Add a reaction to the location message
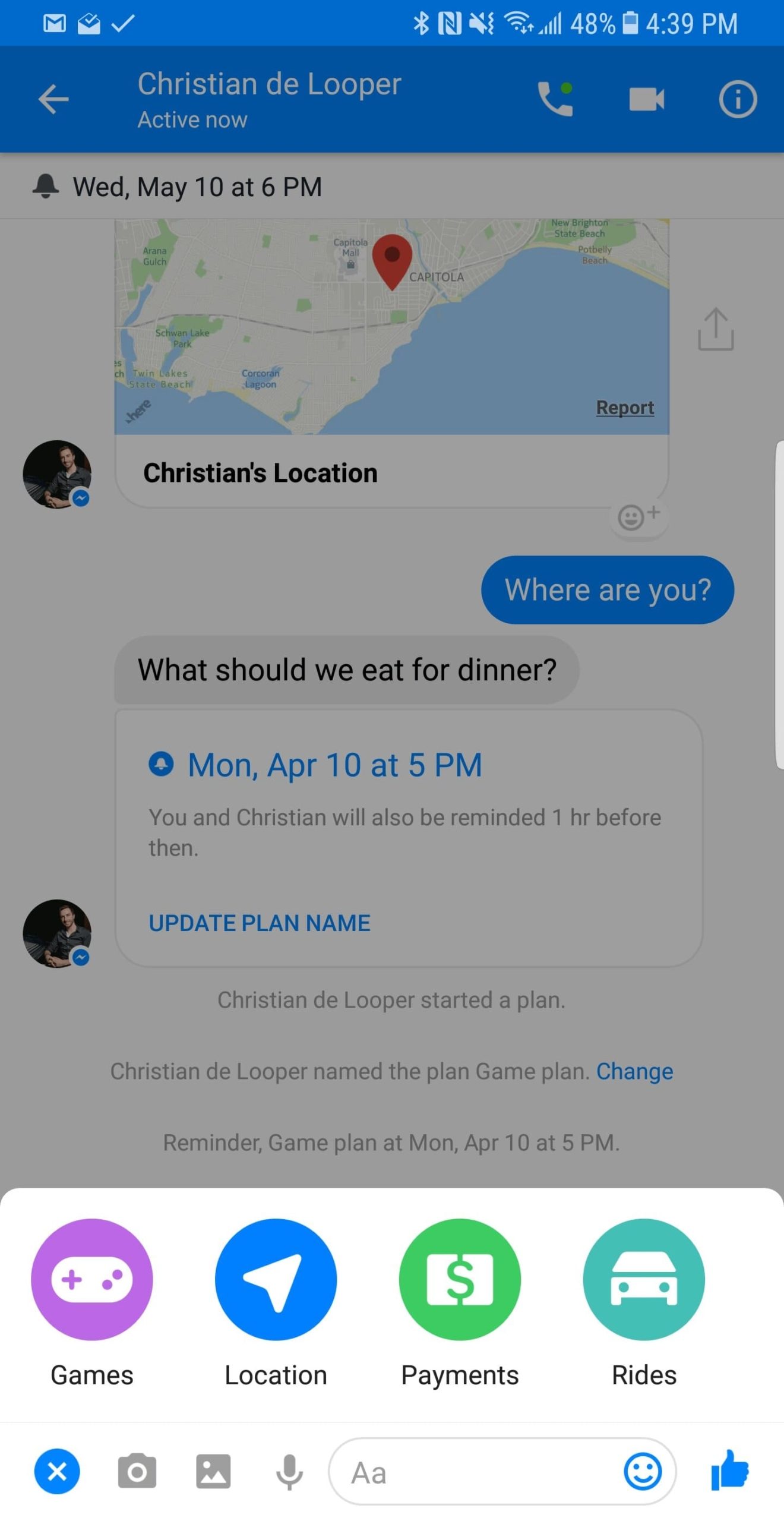784x1521 pixels. (638, 517)
